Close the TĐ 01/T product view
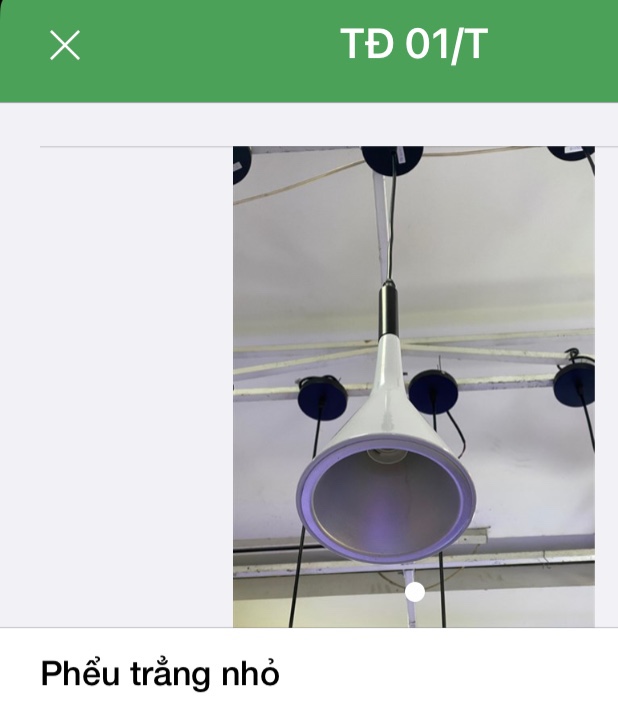This screenshot has height=706, width=618. point(65,45)
